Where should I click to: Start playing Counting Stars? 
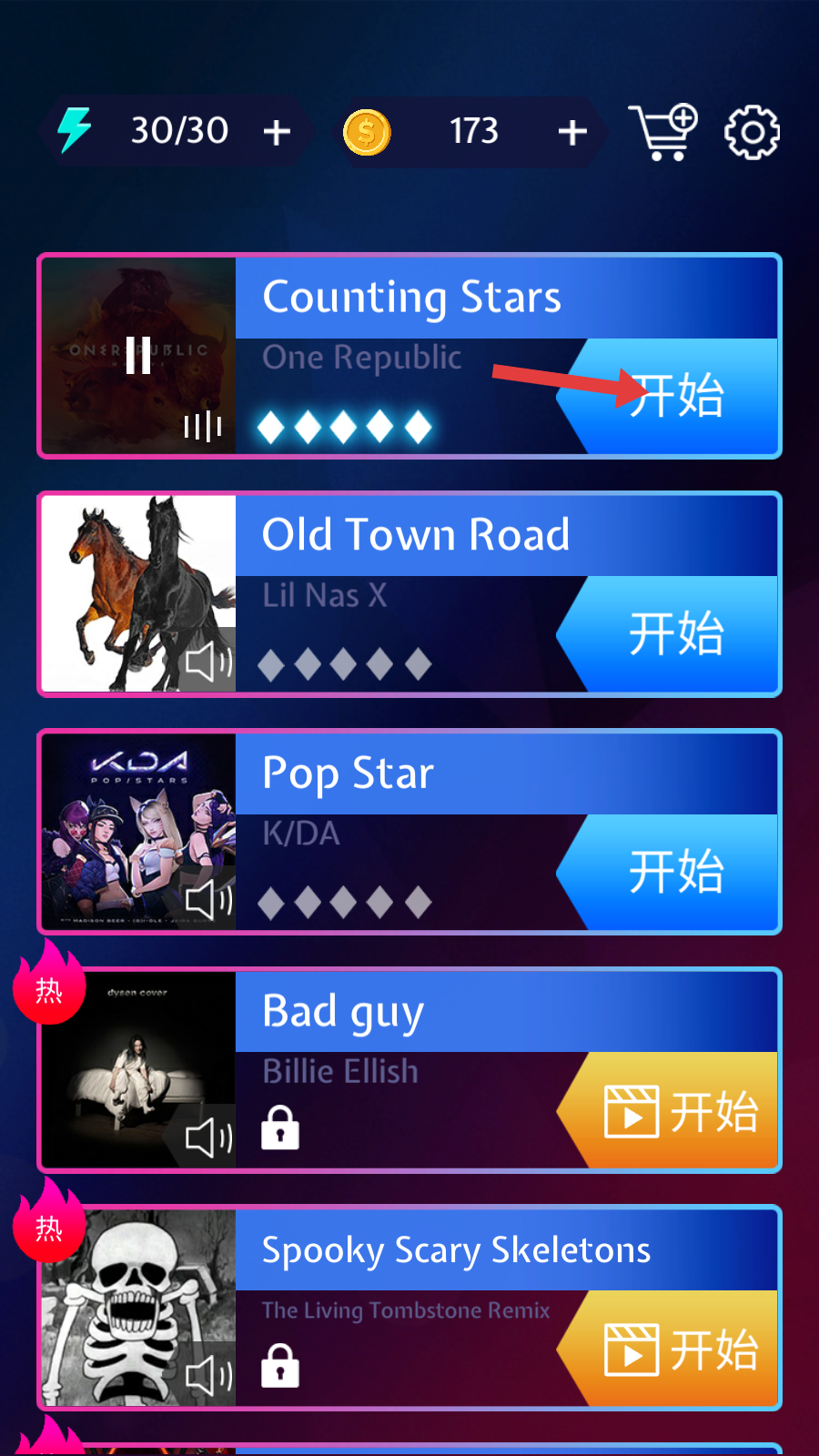[x=675, y=397]
